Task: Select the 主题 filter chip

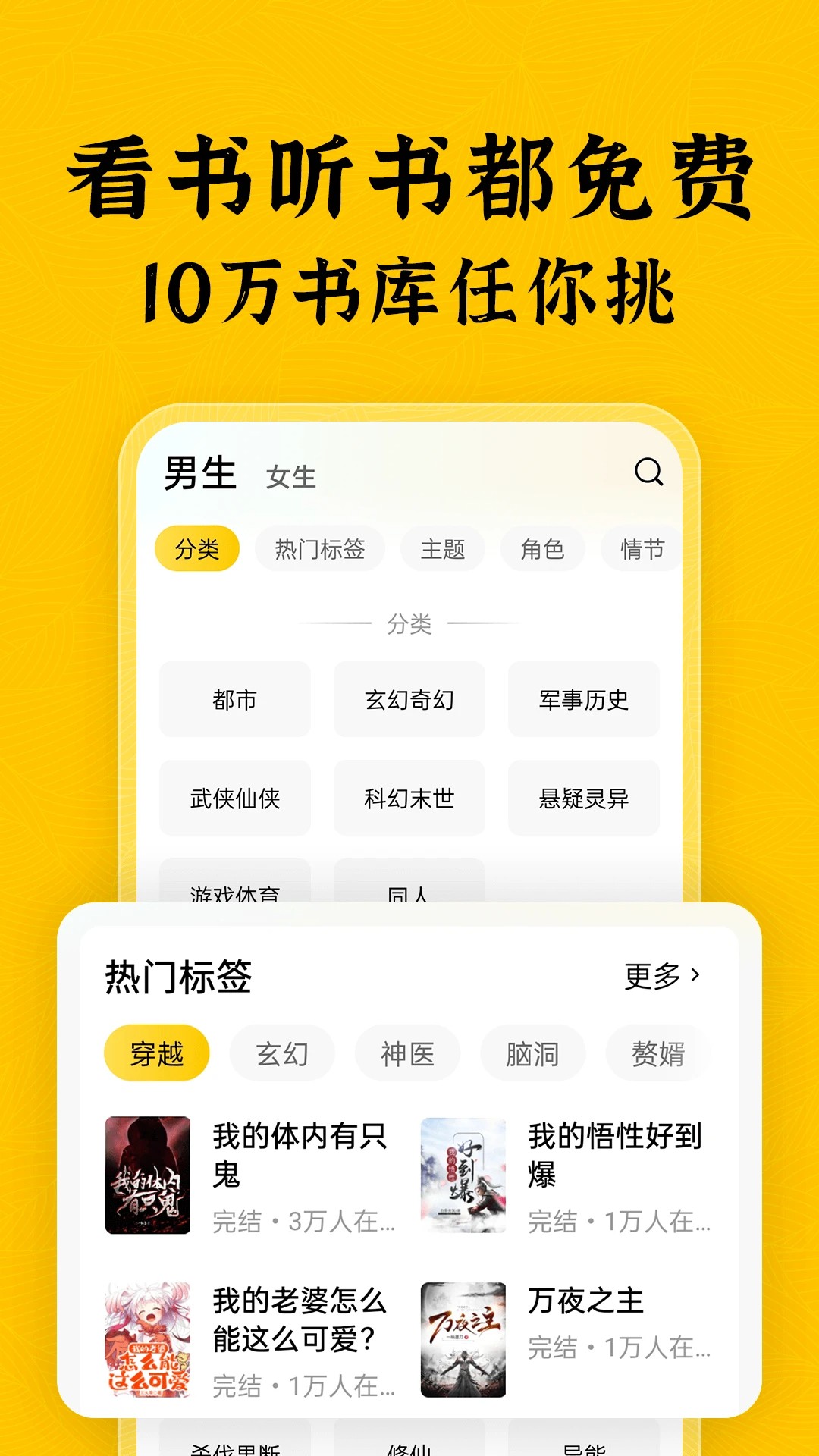Action: [x=442, y=548]
